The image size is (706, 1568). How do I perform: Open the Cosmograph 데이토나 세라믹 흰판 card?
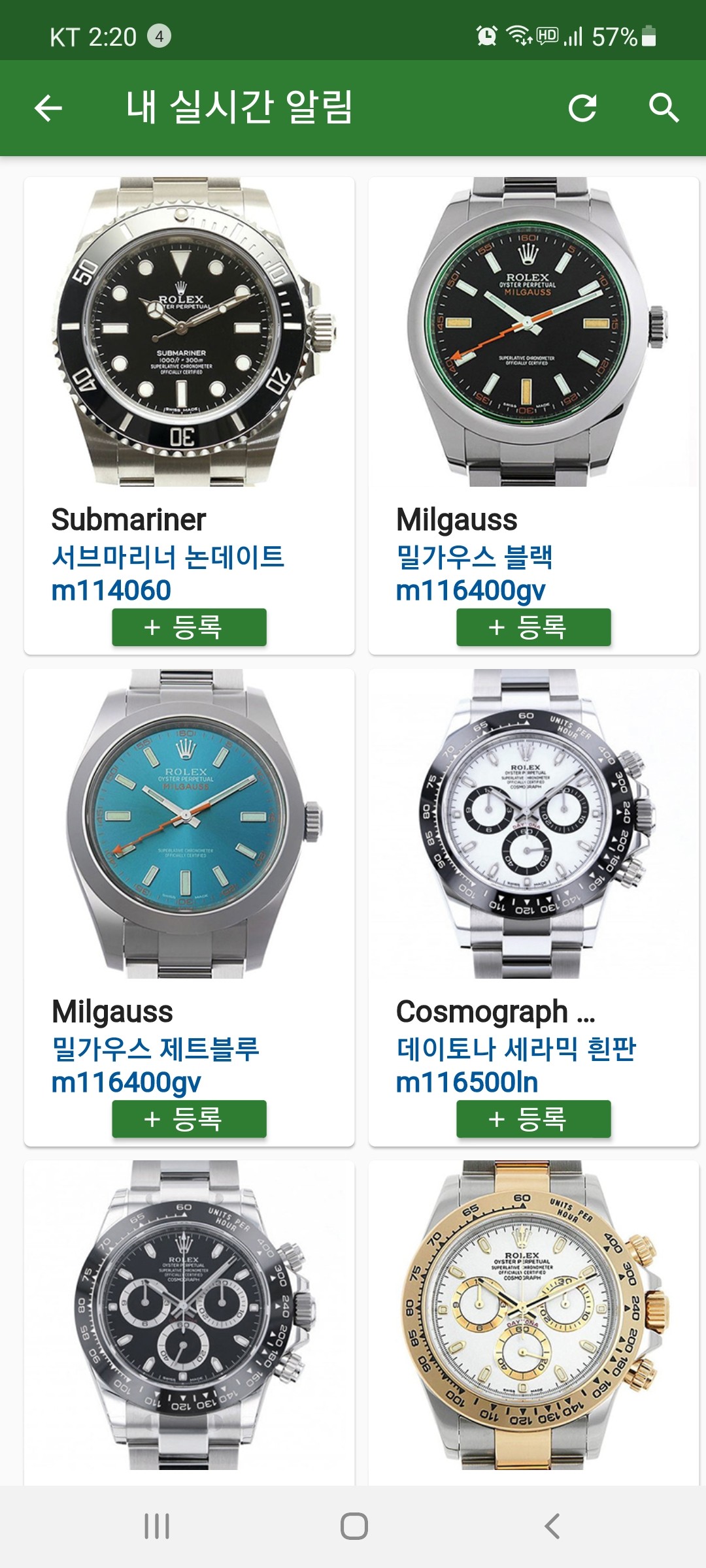(x=533, y=825)
